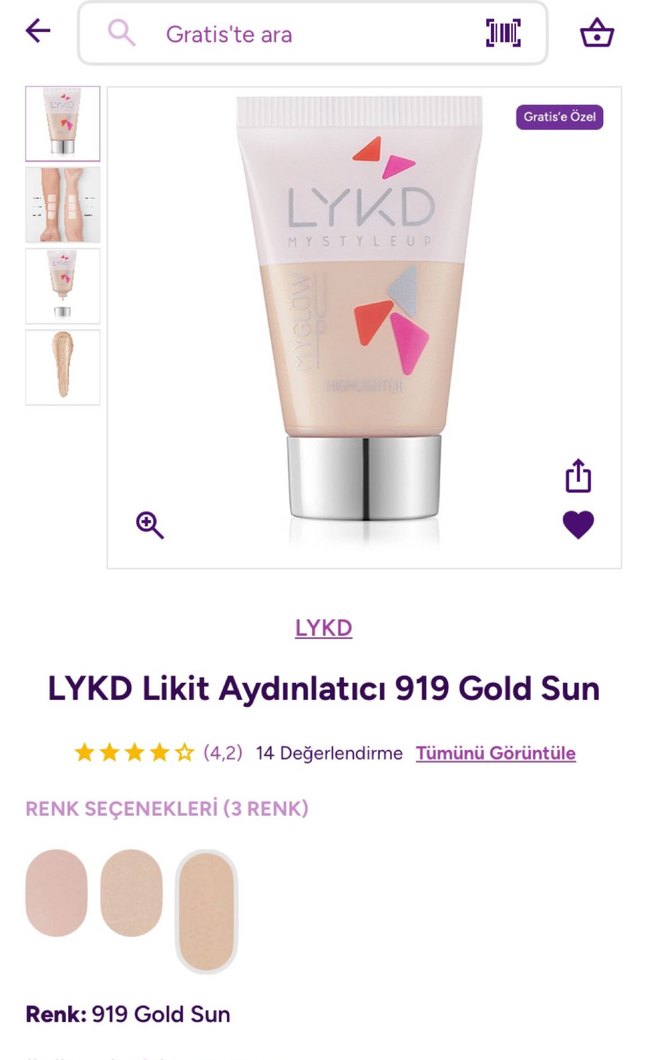This screenshot has width=647, height=1060.
Task: Open the barcode scanner
Action: 503,34
